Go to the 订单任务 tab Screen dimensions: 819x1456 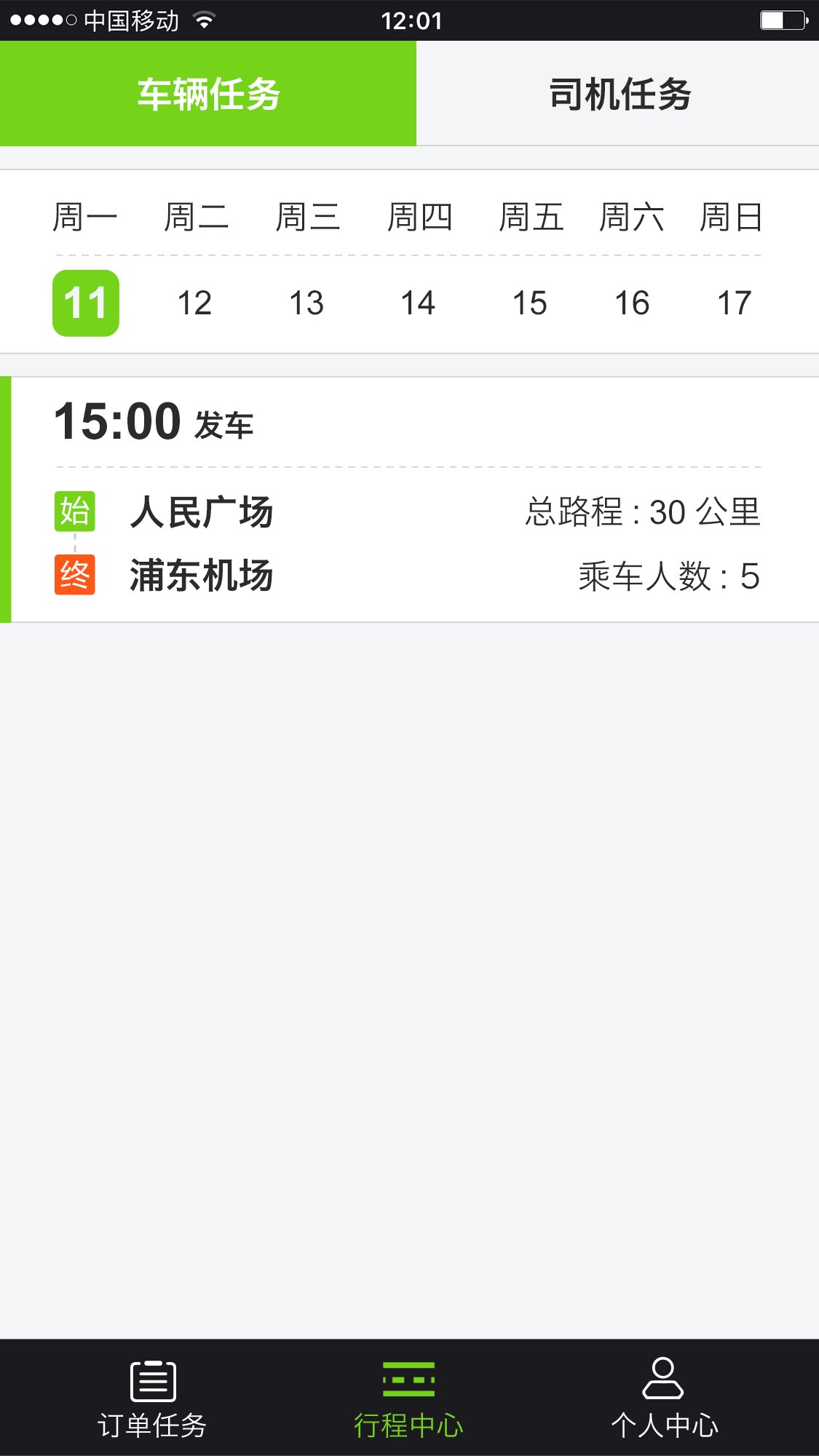153,1398
